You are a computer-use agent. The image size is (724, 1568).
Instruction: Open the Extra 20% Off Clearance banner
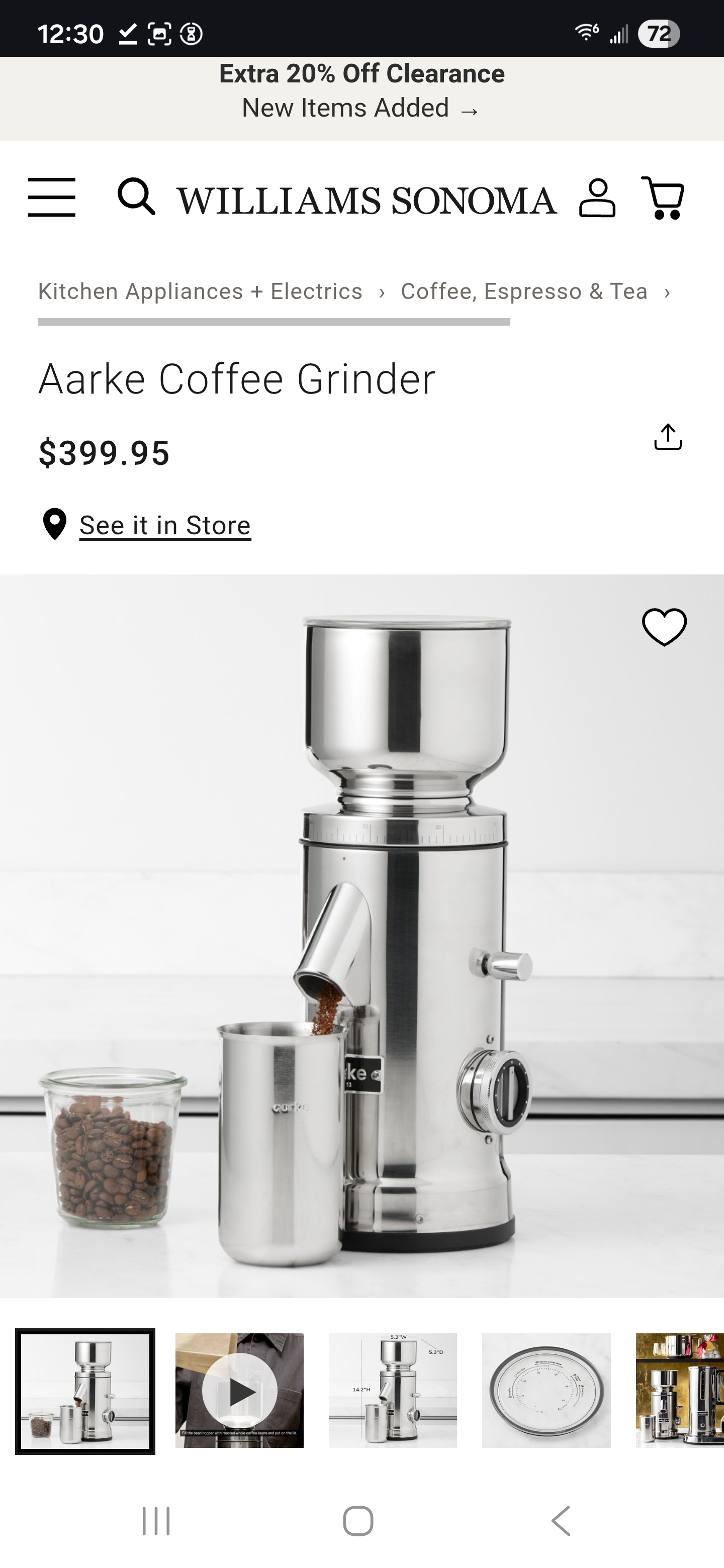coord(361,91)
